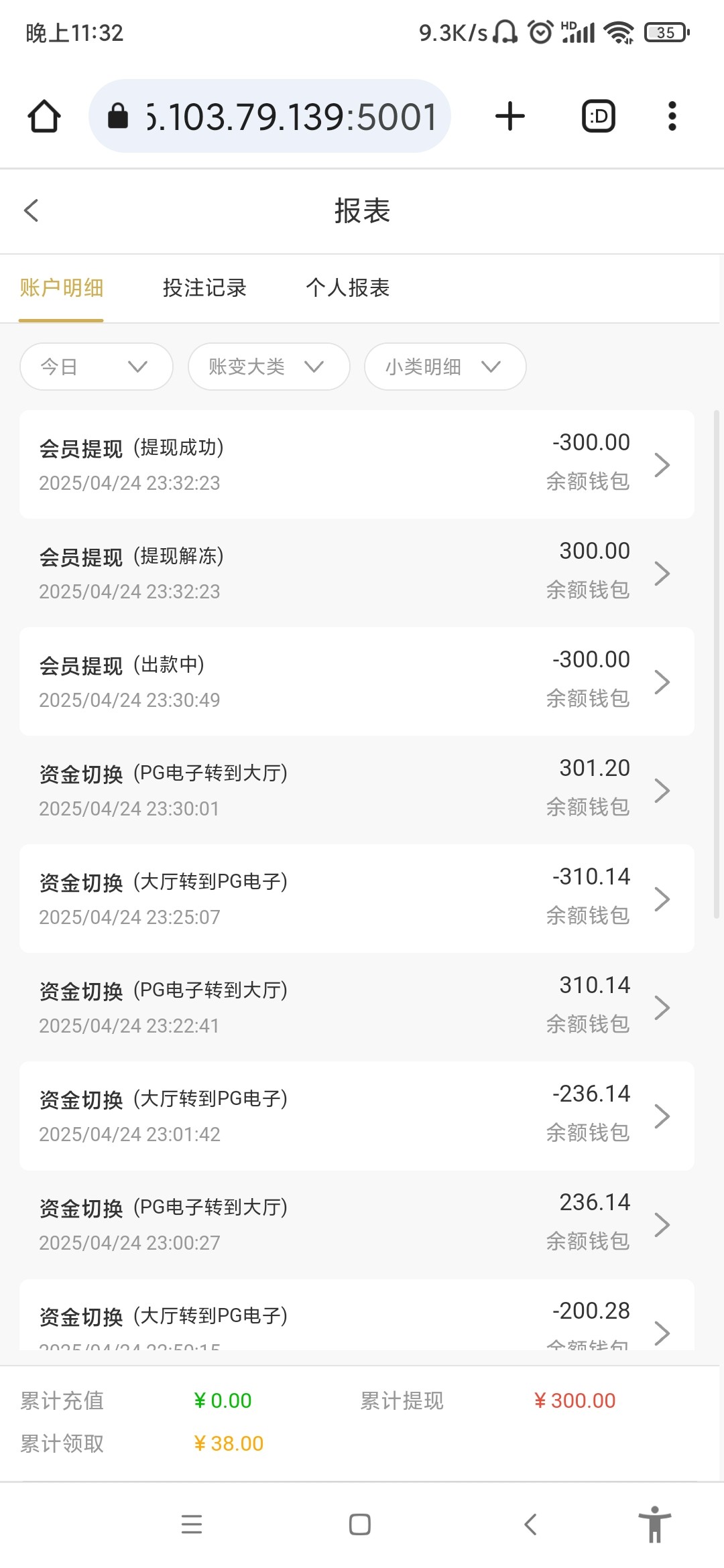Open the 账变大类 dropdown
Viewport: 724px width, 1568px height.
(268, 367)
